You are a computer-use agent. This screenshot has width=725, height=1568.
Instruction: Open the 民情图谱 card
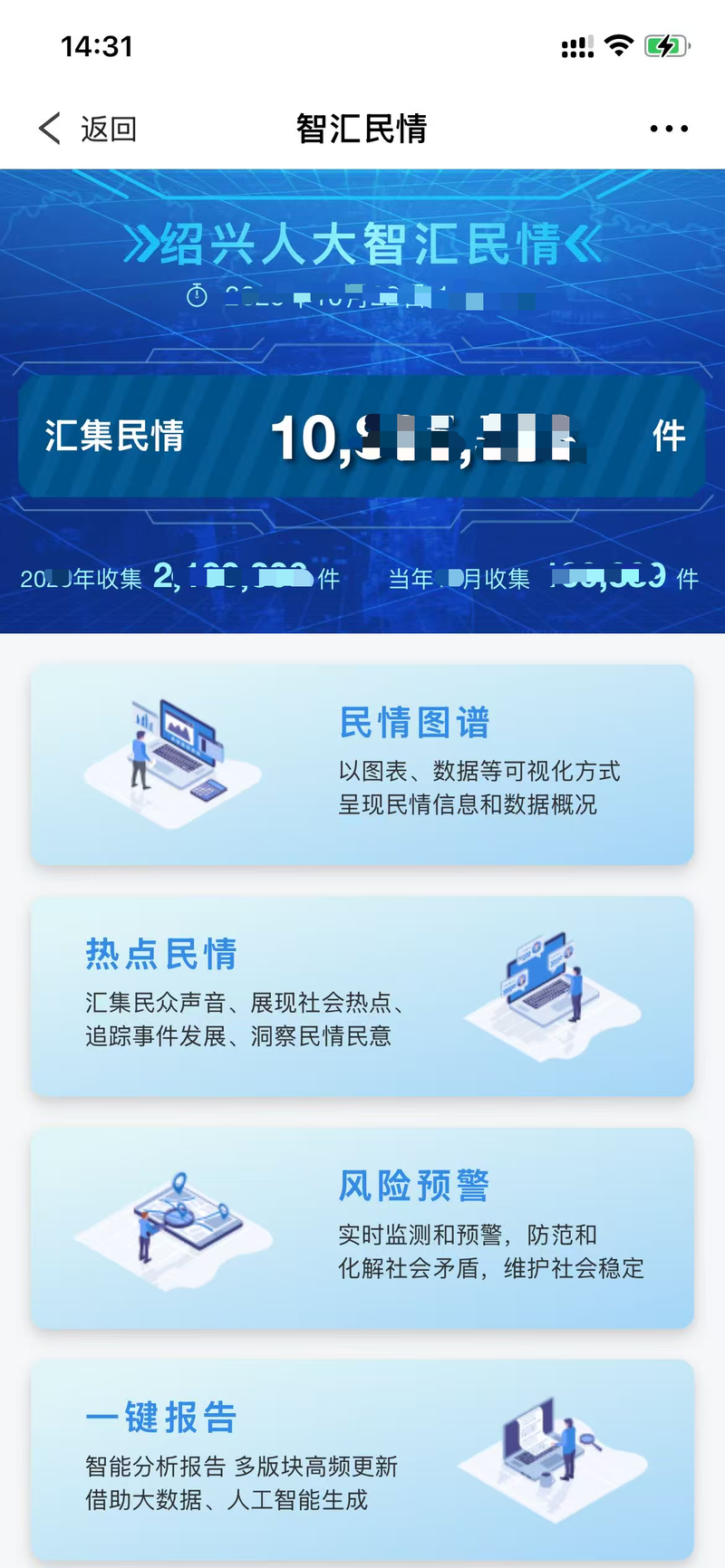click(x=362, y=765)
